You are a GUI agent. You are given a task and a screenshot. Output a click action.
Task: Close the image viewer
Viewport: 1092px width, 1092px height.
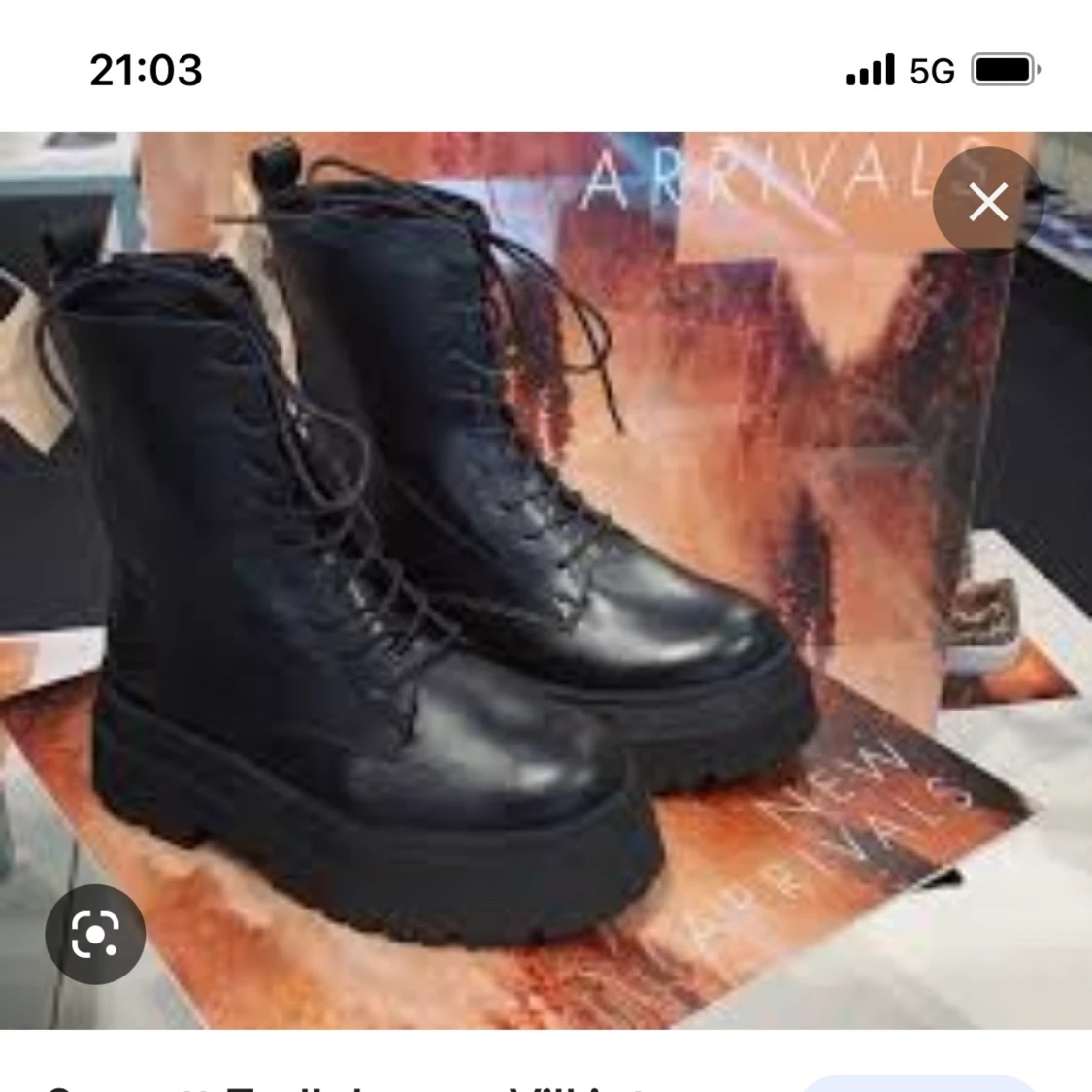[987, 203]
